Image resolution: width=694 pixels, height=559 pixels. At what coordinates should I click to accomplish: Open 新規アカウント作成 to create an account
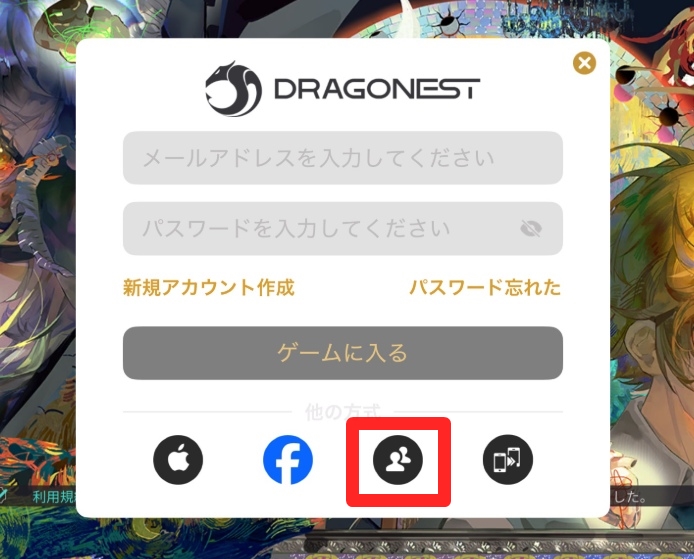[x=208, y=288]
